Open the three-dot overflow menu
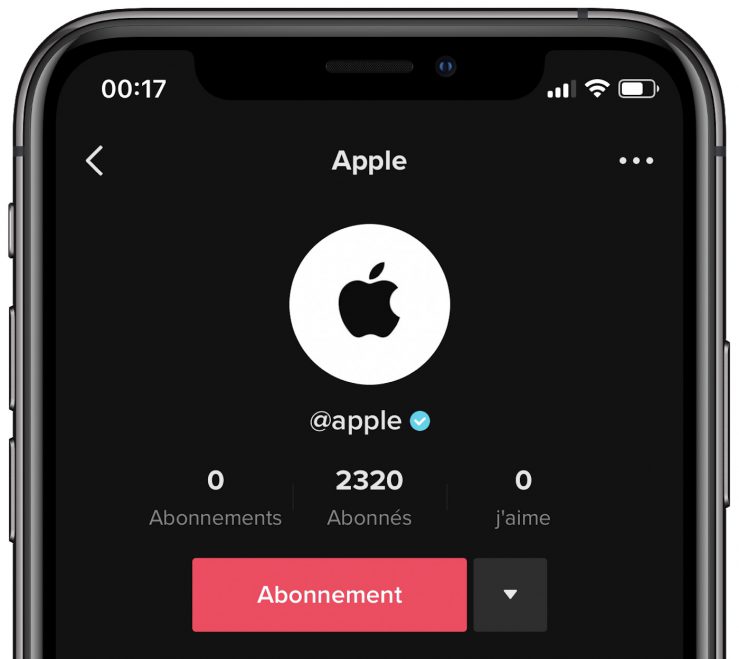 point(636,161)
